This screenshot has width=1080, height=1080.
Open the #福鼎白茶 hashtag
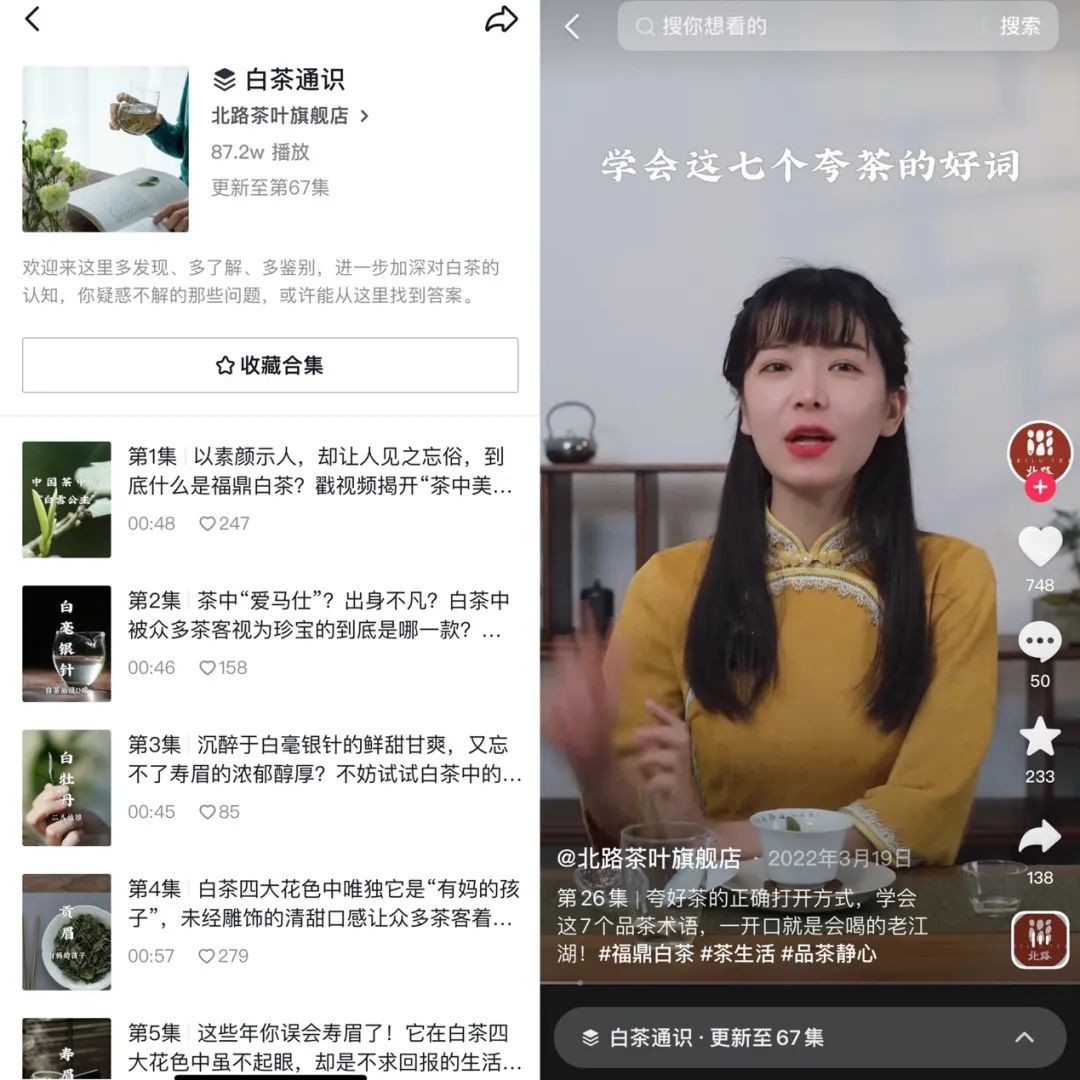click(646, 953)
